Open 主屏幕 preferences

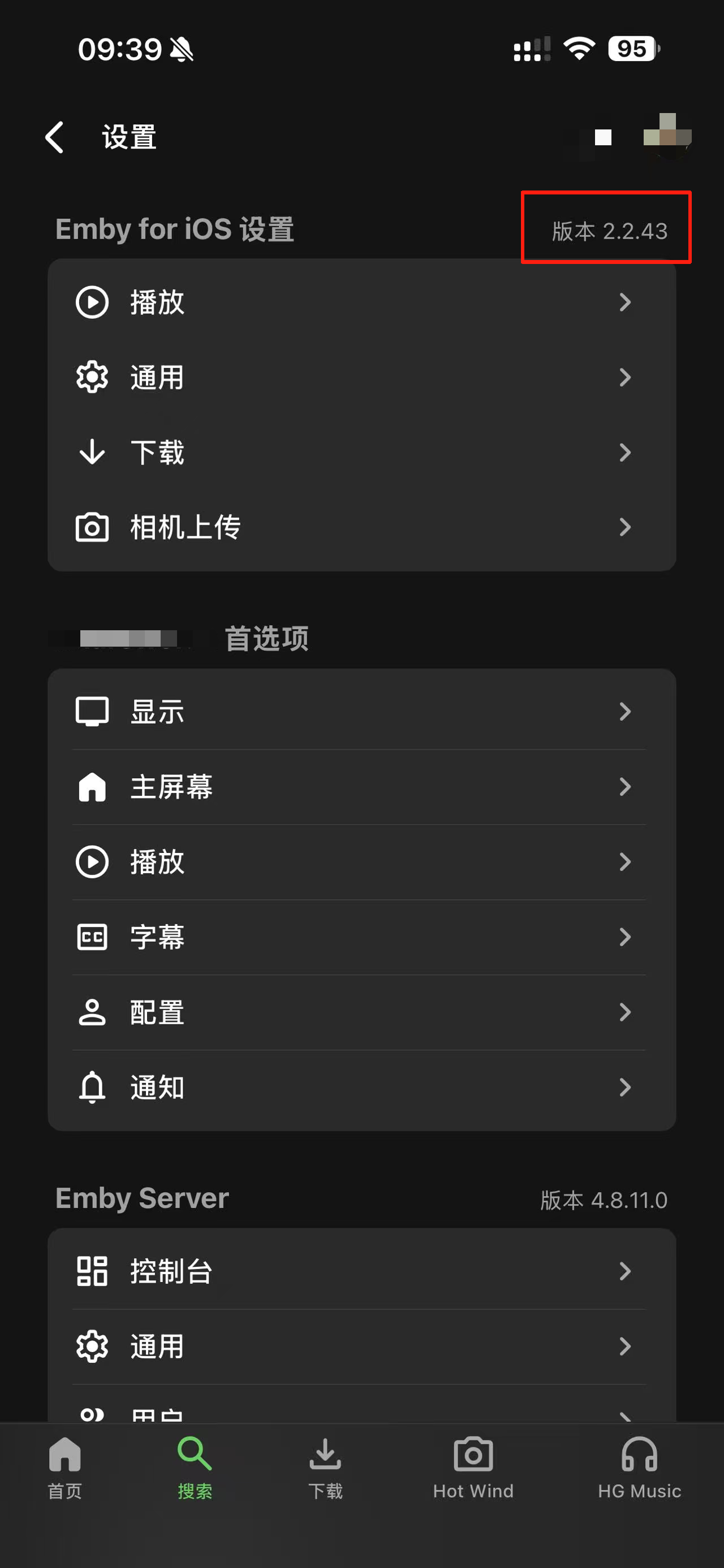point(361,786)
